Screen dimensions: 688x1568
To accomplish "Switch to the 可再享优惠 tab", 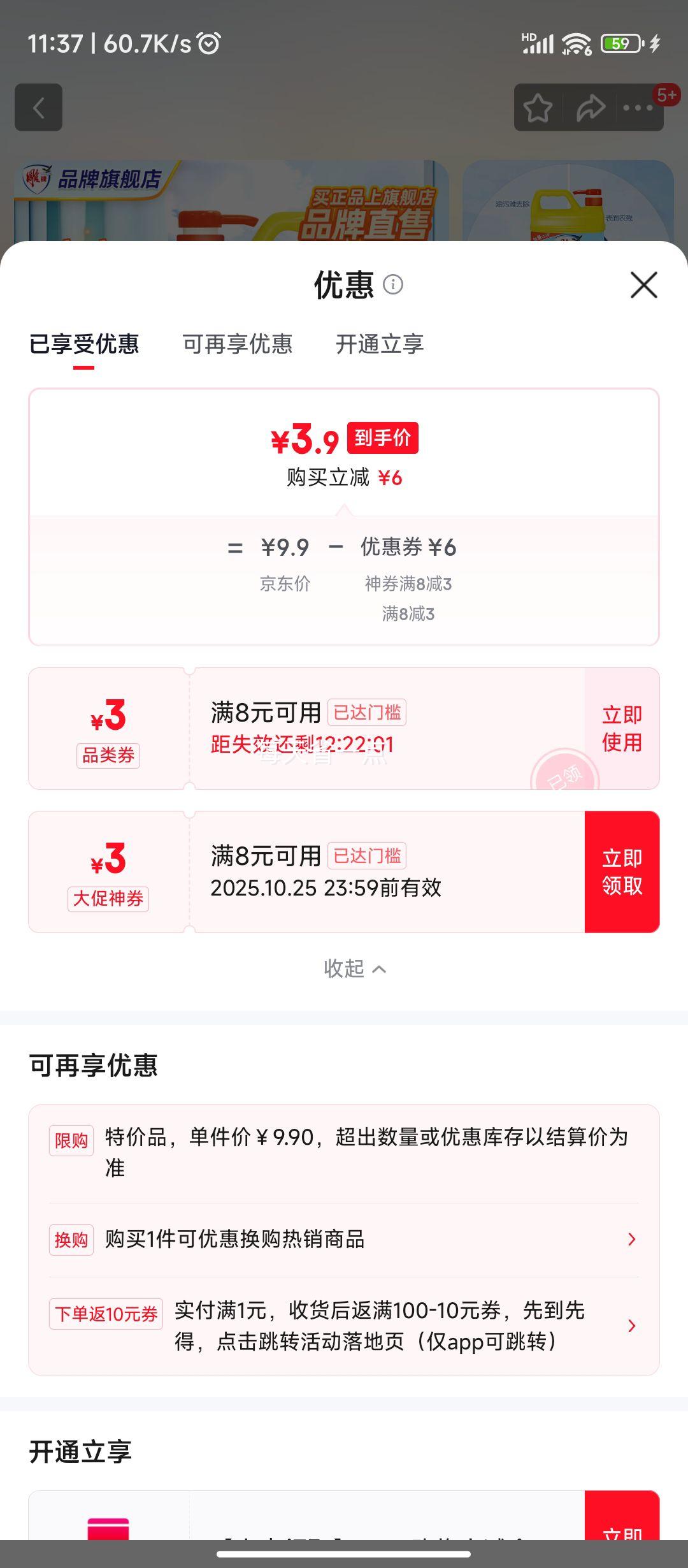I will click(238, 345).
